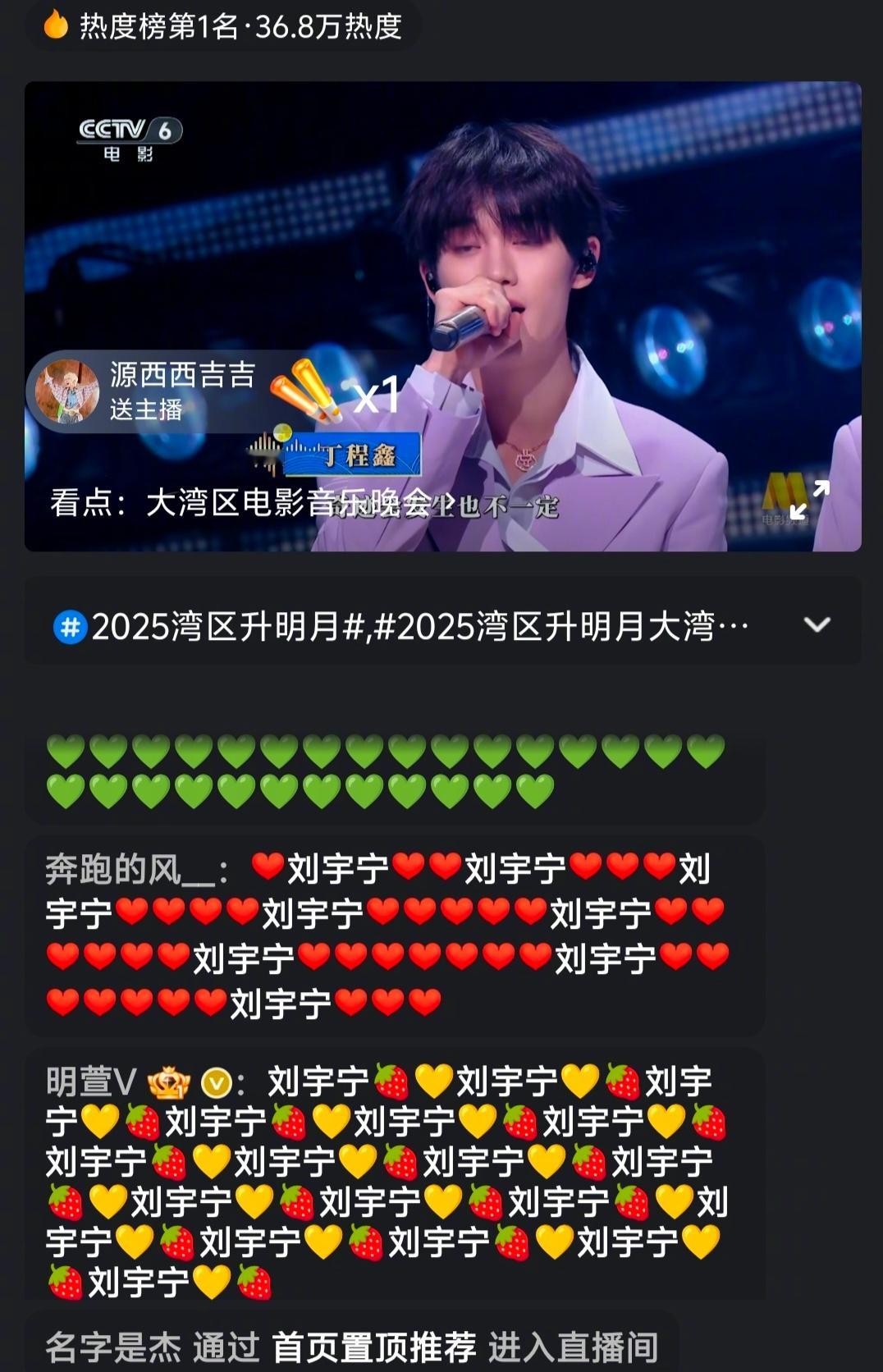Expand the video to fullscreen
Viewport: 883px width, 1372px height.
click(x=809, y=500)
